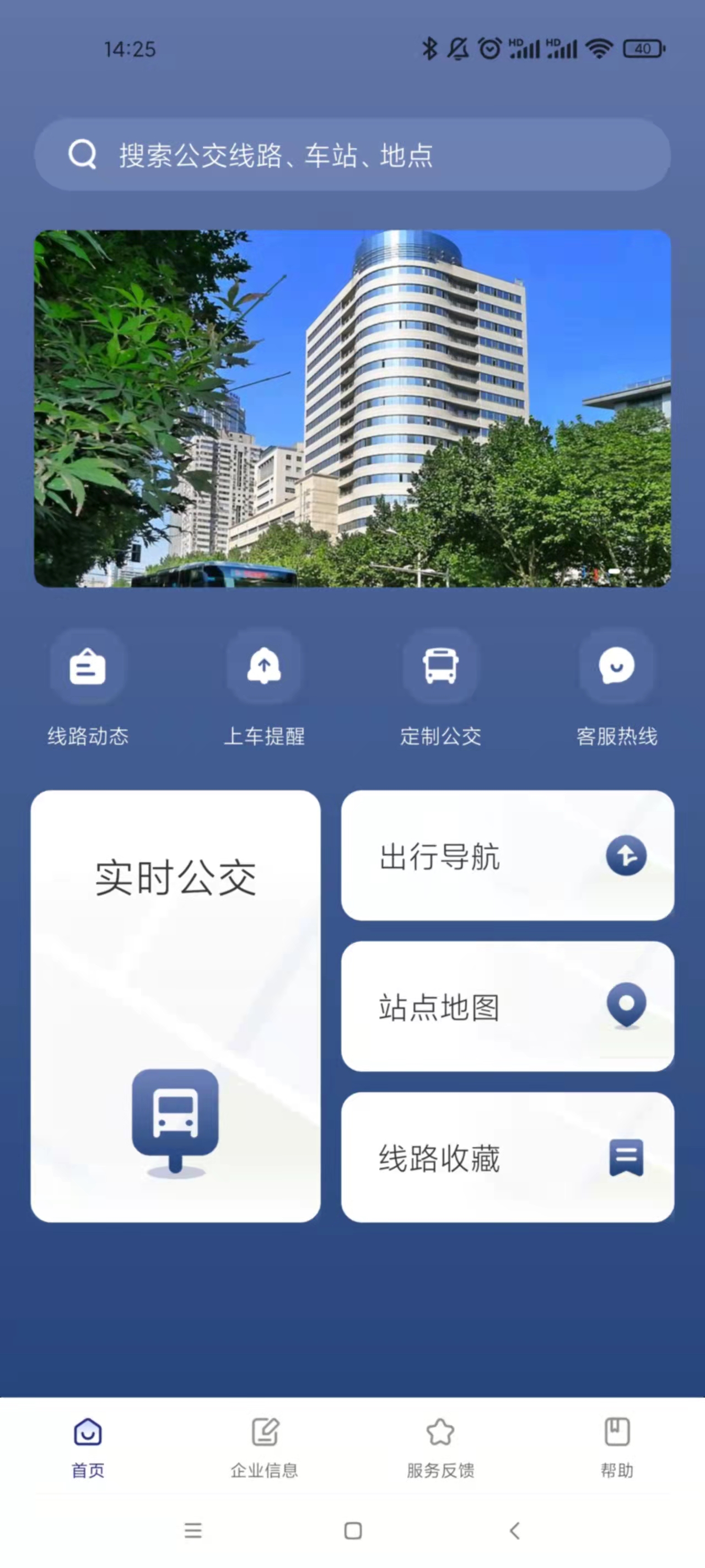Open 线路动态 route updates
The image size is (705, 1568).
click(x=88, y=688)
